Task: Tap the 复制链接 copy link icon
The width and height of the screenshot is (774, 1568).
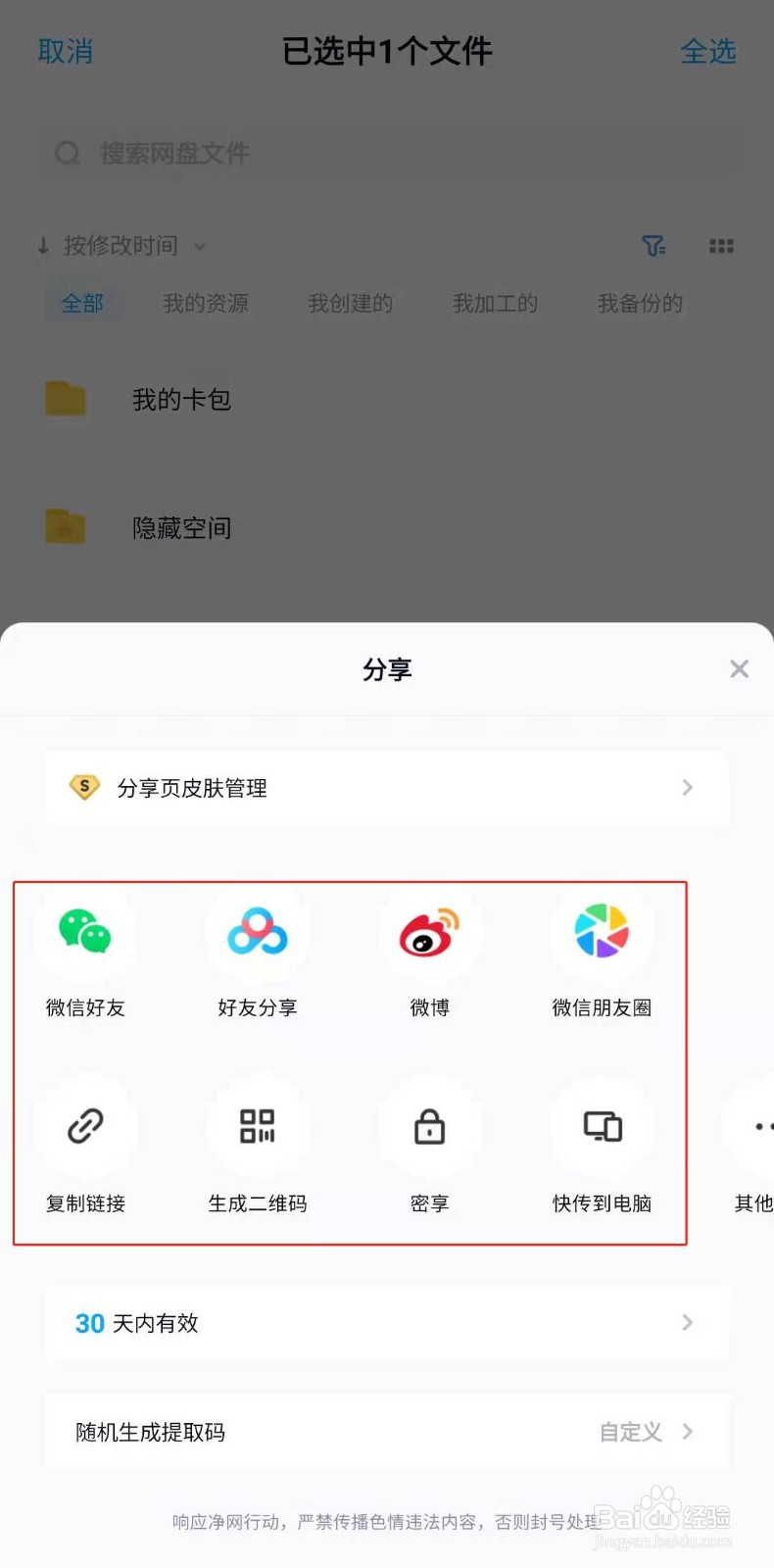Action: coord(84,1127)
